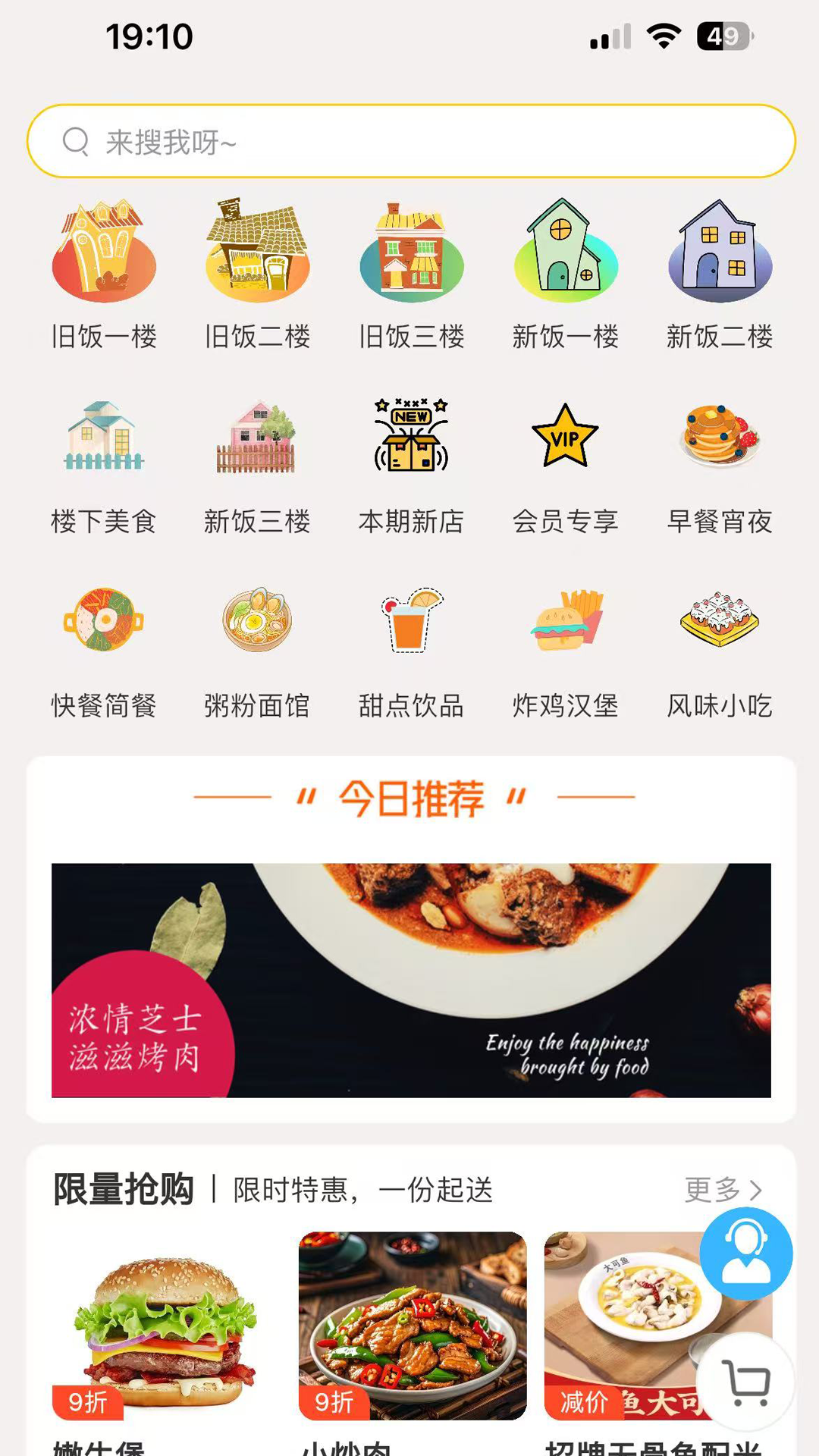
Task: Tap 更多 to see more flash deals
Action: pos(722,1189)
